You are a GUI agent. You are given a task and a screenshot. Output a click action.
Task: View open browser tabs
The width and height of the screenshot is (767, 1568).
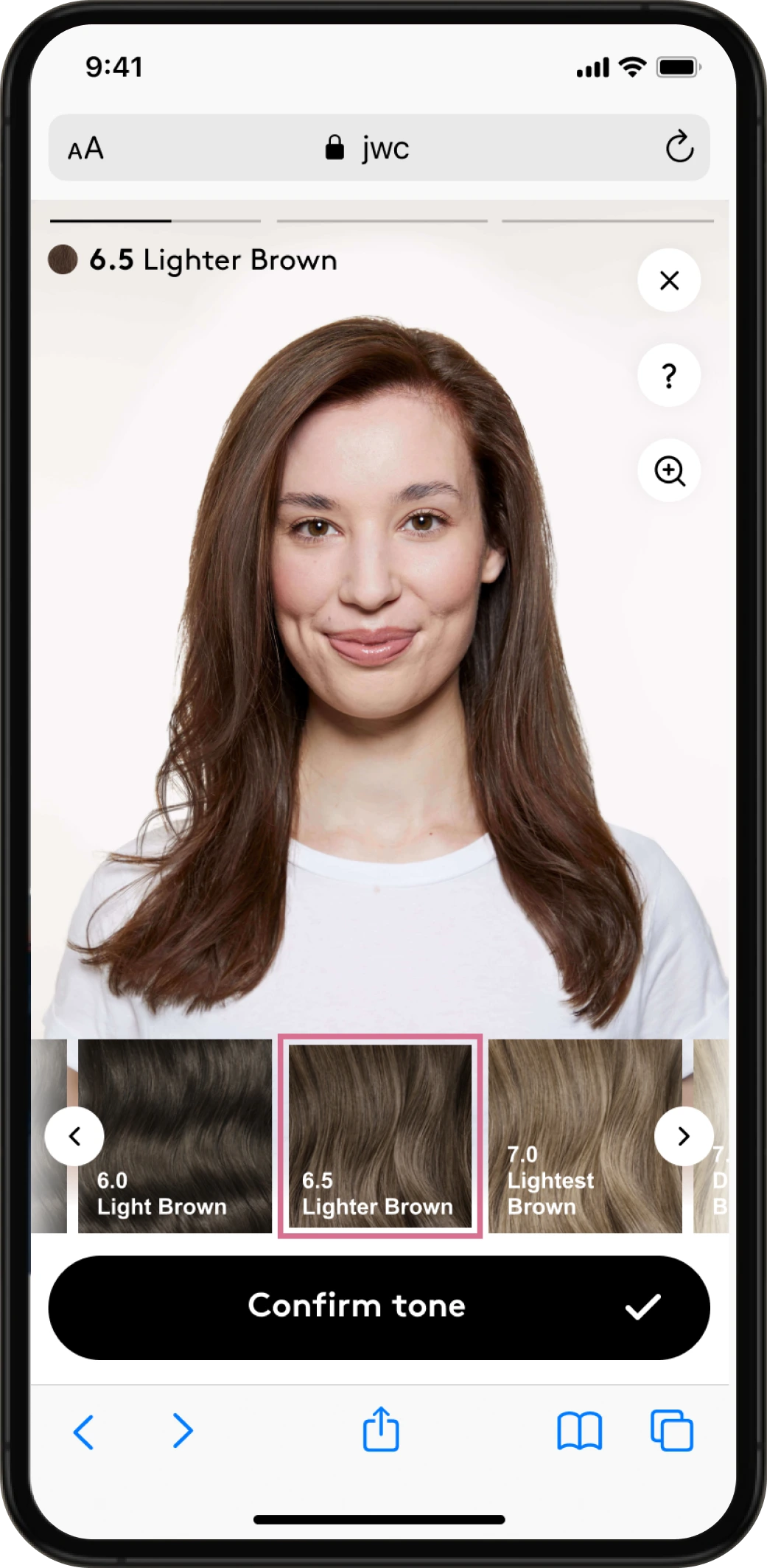pos(671,1430)
